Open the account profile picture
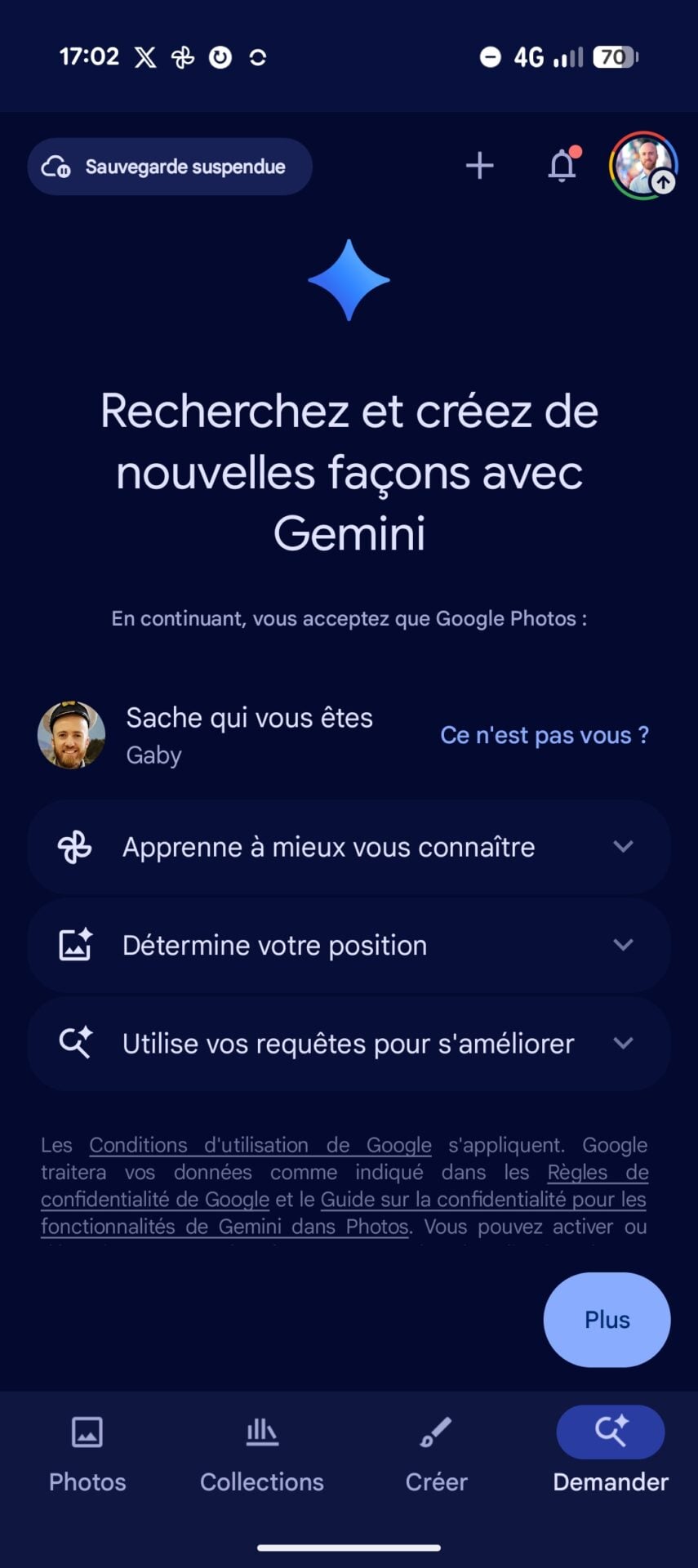 pyautogui.click(x=643, y=166)
